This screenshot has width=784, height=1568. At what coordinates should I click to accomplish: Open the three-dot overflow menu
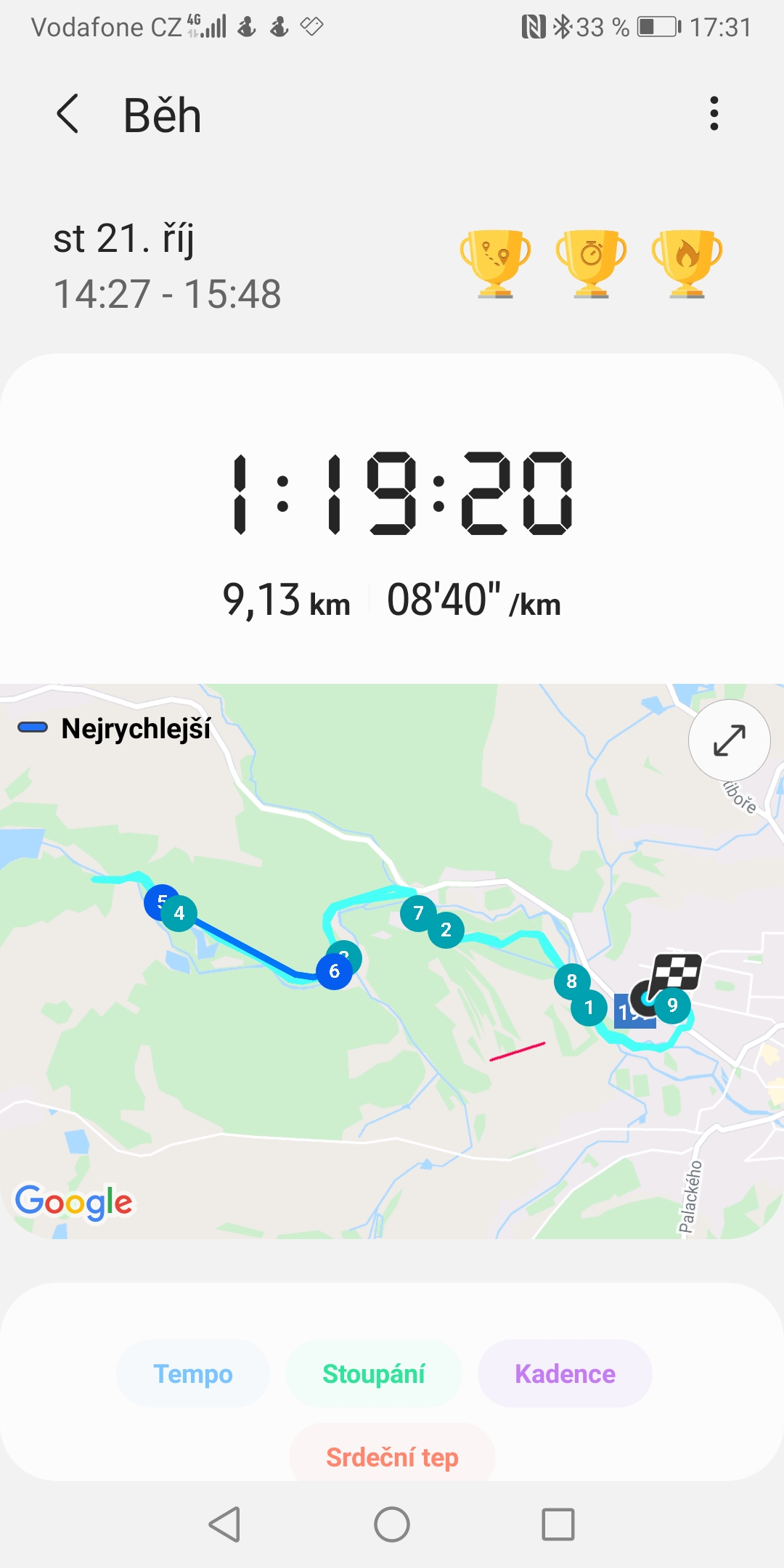tap(714, 114)
